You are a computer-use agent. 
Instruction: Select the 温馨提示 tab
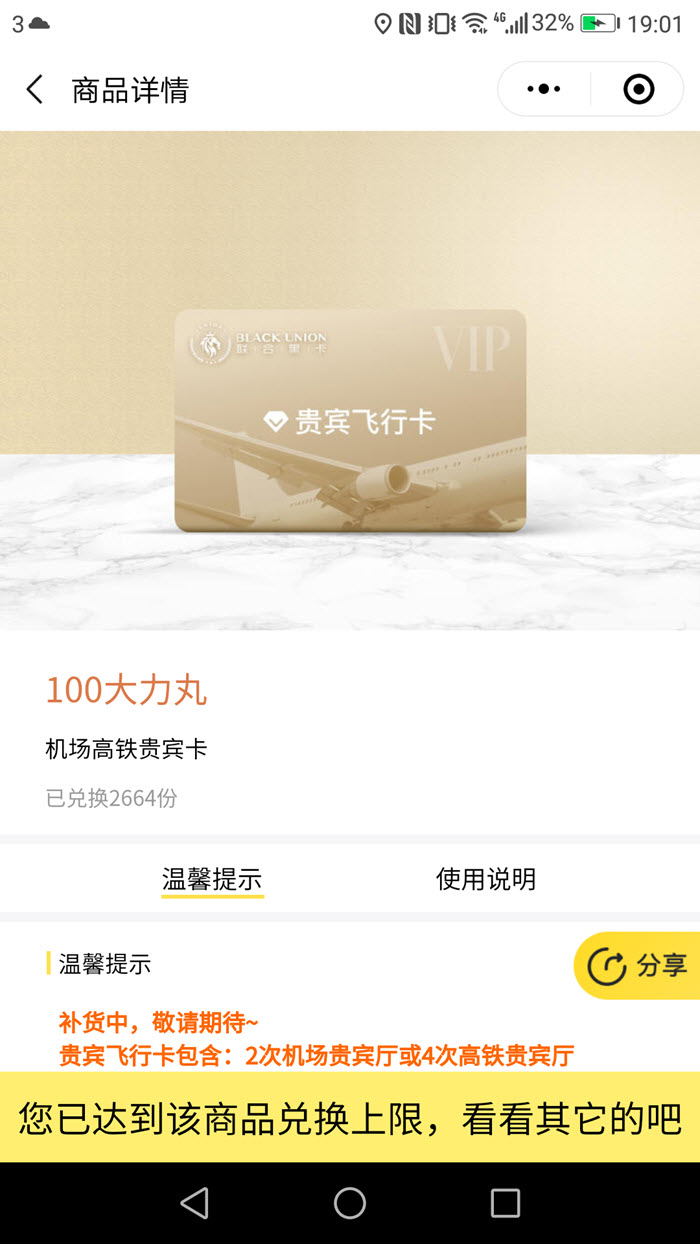[212, 879]
